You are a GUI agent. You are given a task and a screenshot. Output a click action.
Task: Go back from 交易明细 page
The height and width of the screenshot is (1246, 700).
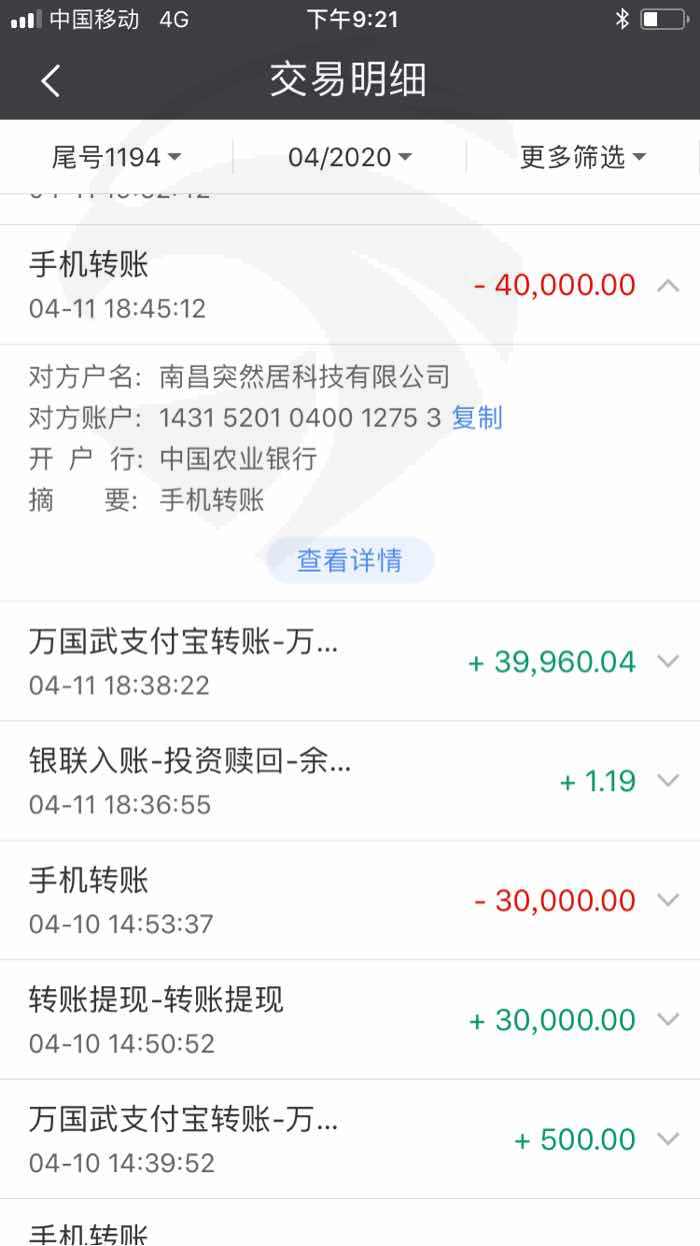[x=51, y=81]
